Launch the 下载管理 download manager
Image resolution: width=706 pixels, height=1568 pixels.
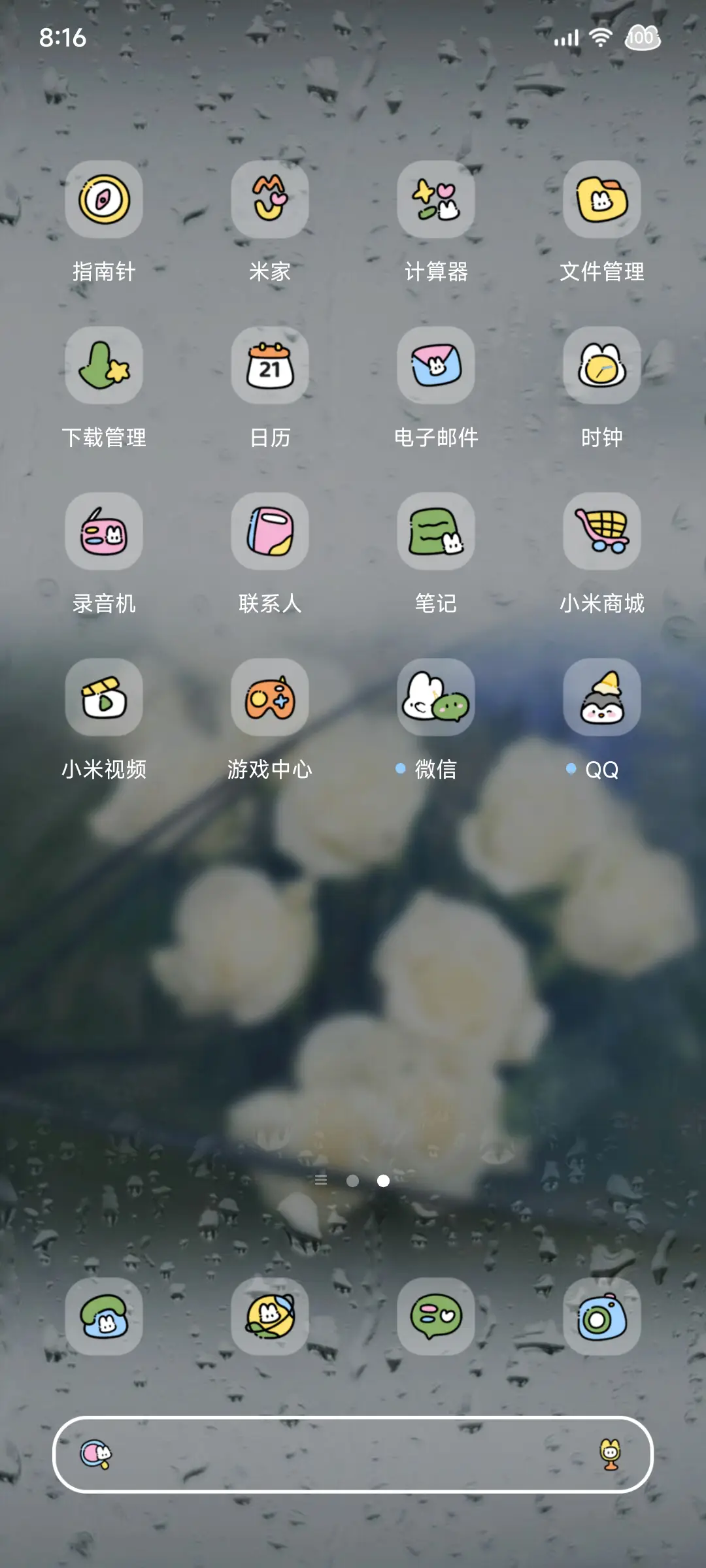[x=104, y=367]
